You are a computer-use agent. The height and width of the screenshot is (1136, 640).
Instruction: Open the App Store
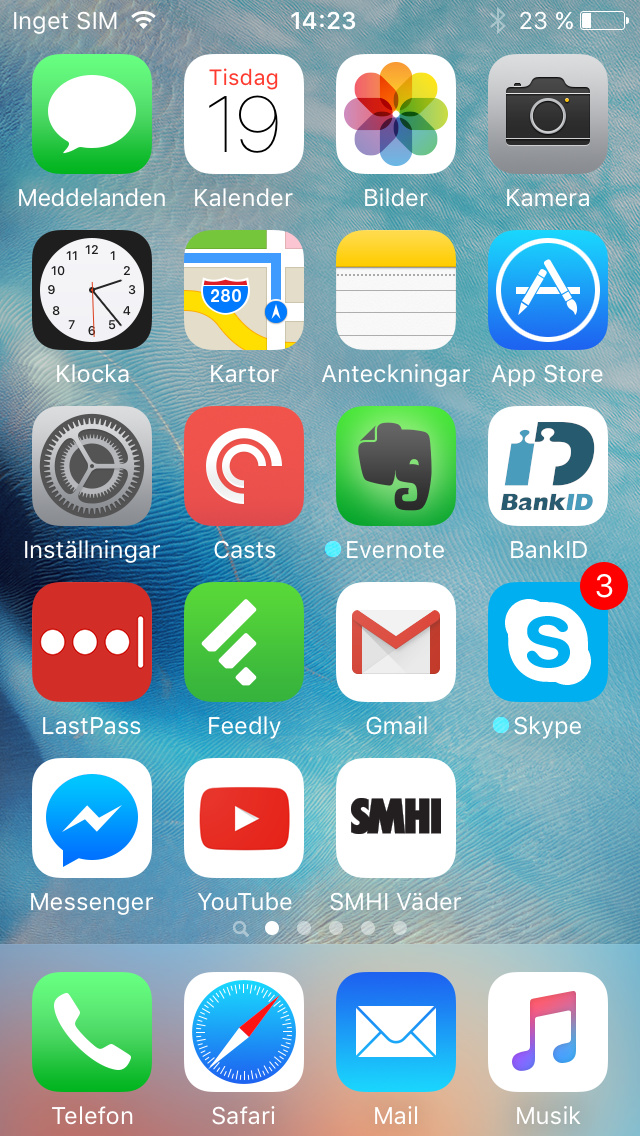[x=548, y=290]
